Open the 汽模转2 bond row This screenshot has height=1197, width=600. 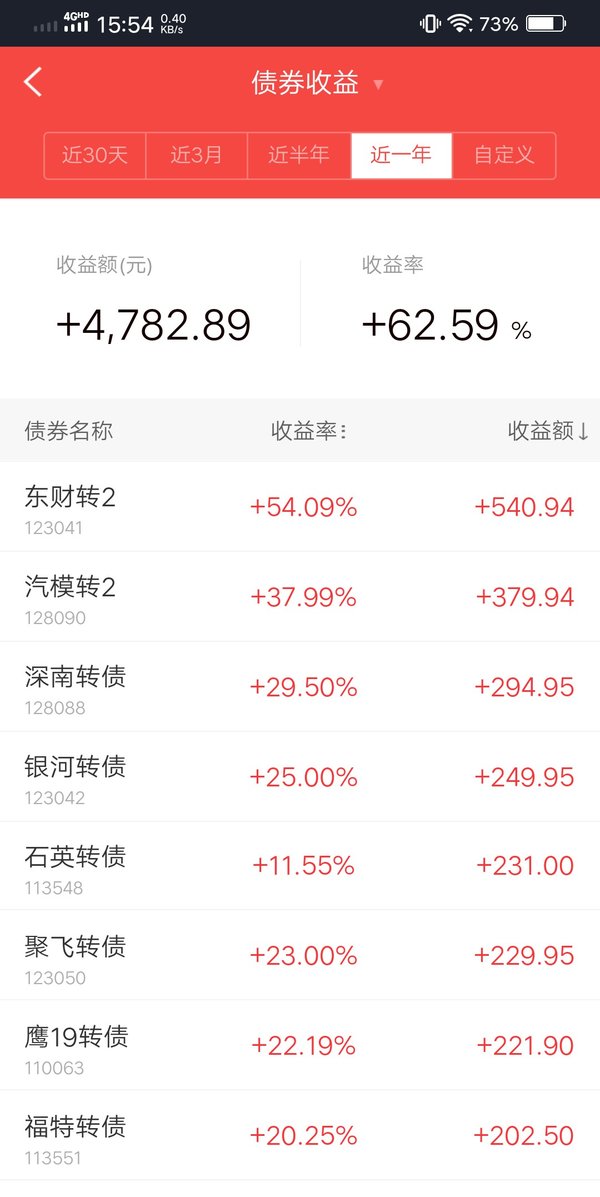300,597
